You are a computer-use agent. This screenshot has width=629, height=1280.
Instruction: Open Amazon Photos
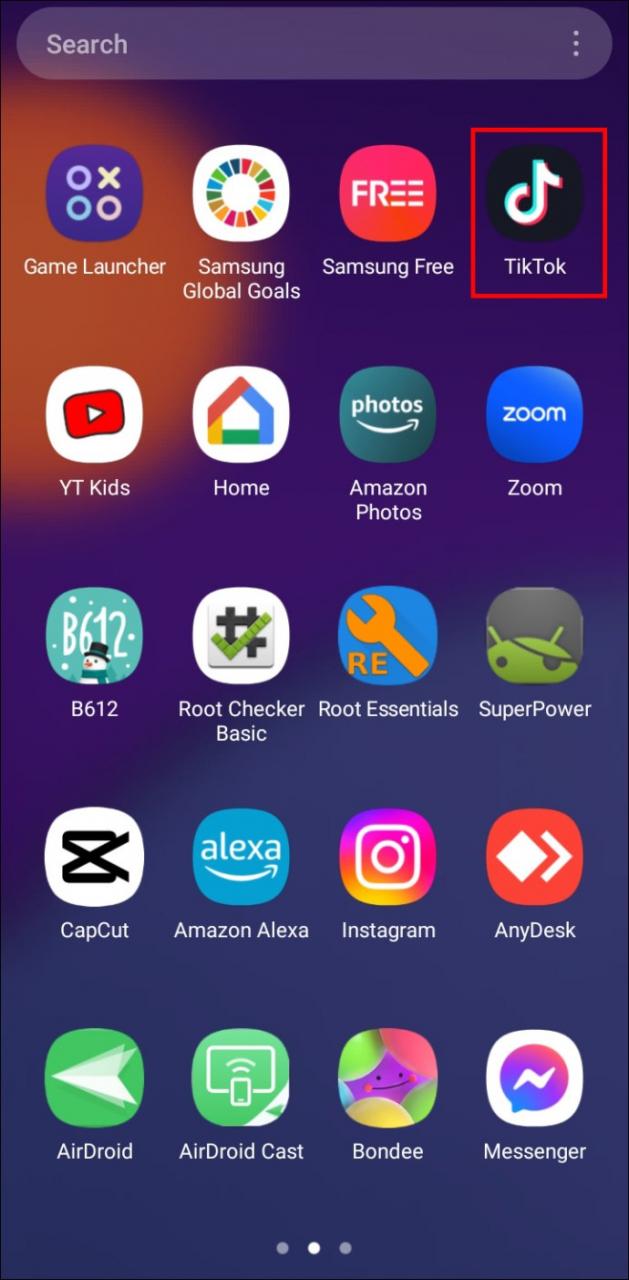(x=388, y=414)
